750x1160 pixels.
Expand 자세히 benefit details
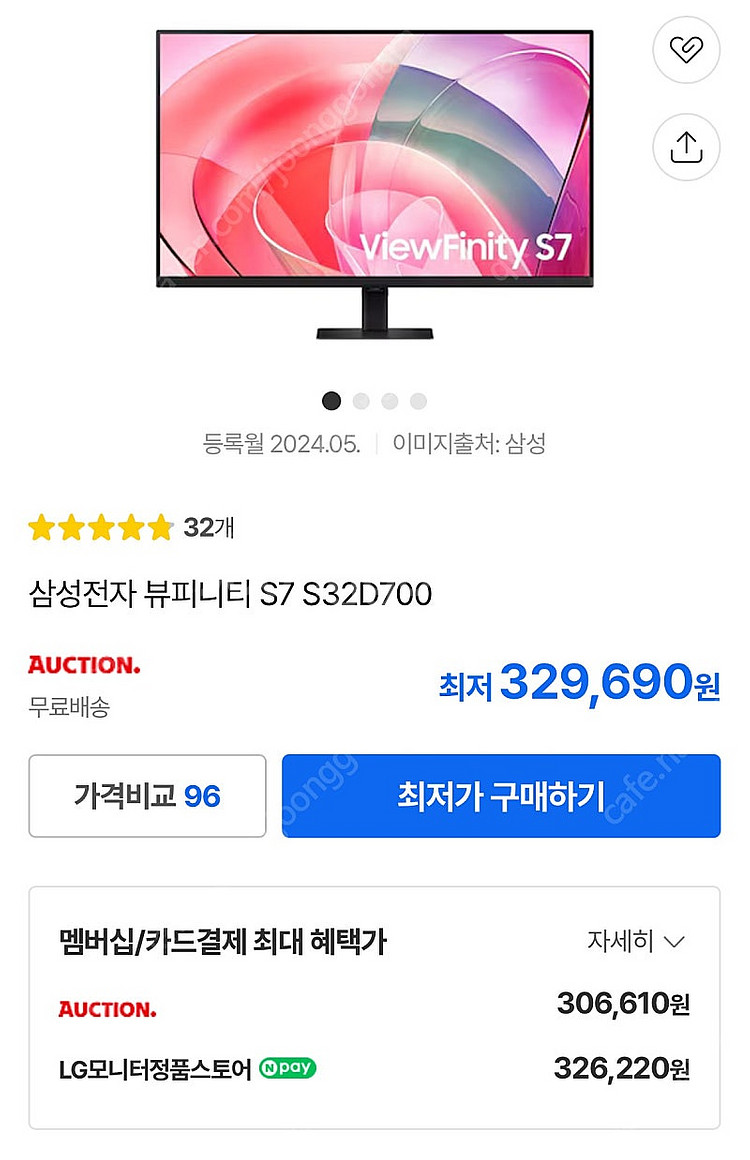[636, 941]
